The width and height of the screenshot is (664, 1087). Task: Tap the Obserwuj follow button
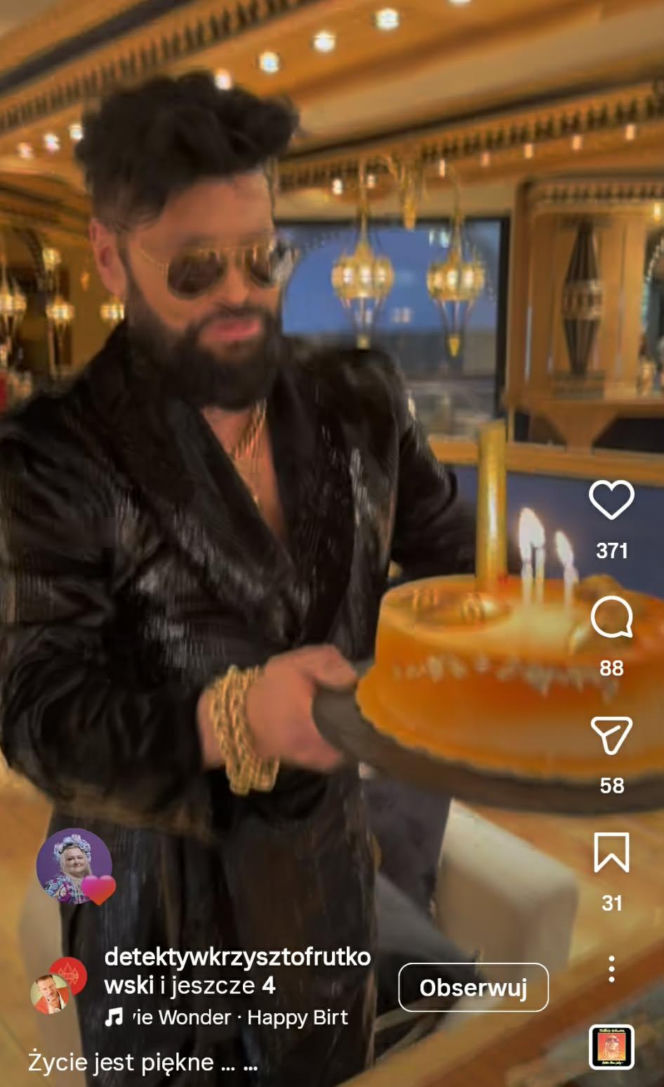pyautogui.click(x=473, y=988)
